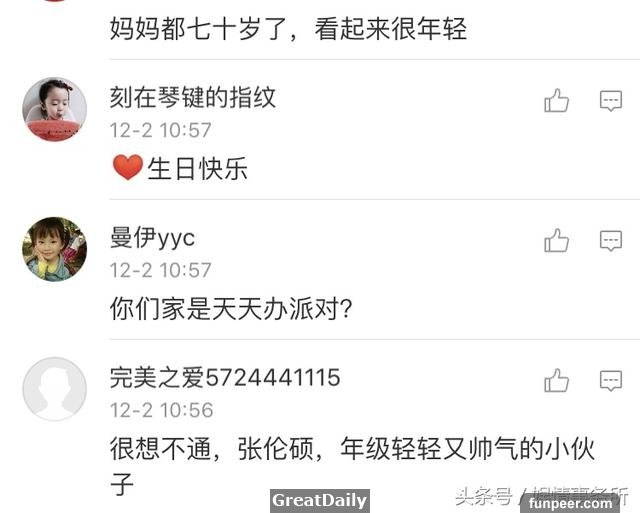Give a thumbs up to 完美之爱5724441115's comment
The width and height of the screenshot is (640, 513).
click(x=557, y=381)
